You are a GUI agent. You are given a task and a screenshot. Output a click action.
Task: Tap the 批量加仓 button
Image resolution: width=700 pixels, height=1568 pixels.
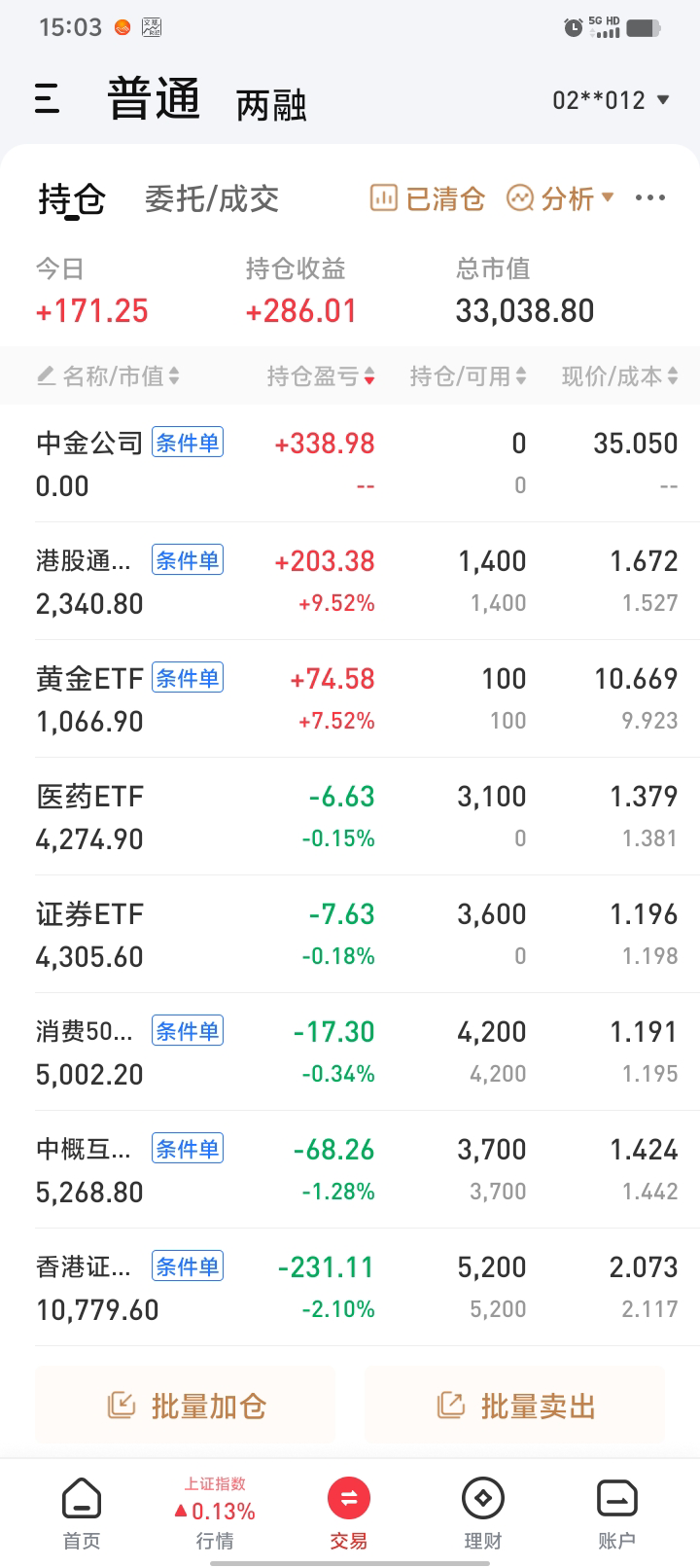(186, 1406)
